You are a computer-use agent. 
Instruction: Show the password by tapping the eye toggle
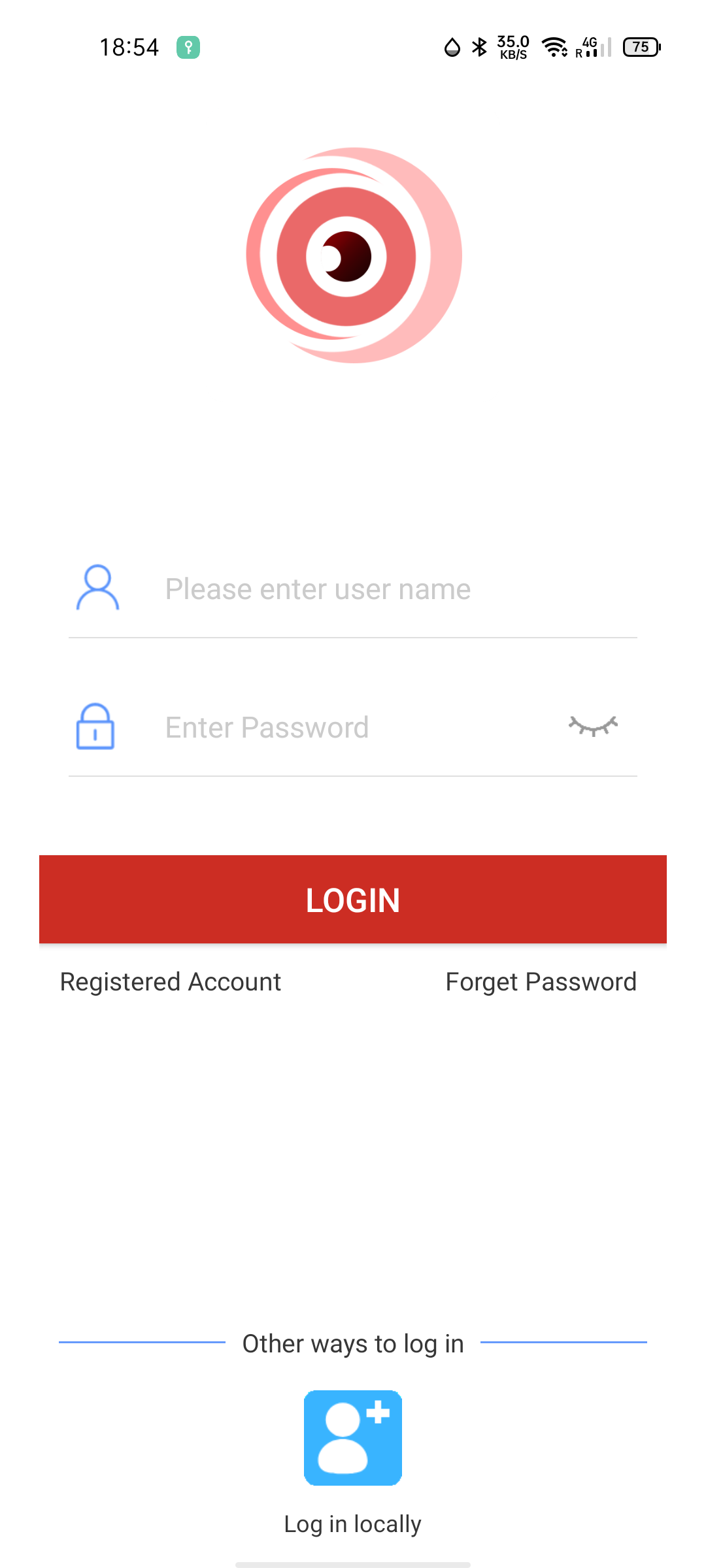click(x=593, y=727)
